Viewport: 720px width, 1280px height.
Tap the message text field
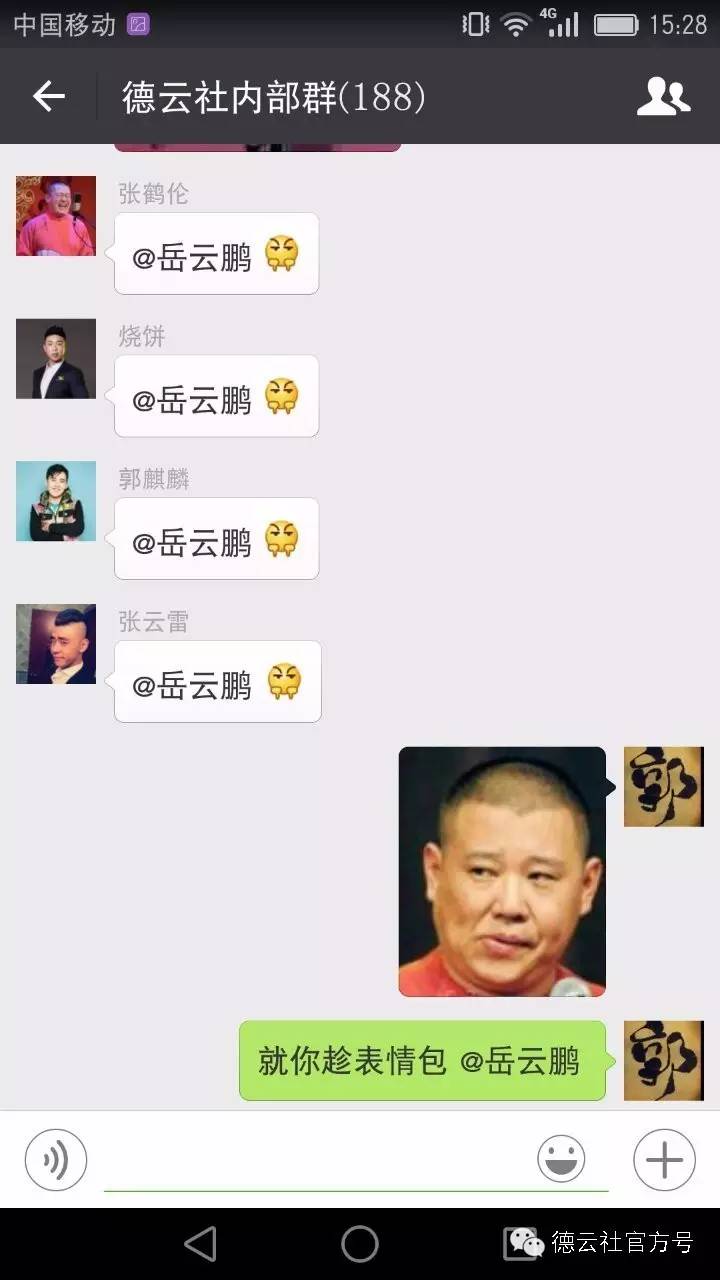pyautogui.click(x=320, y=1160)
